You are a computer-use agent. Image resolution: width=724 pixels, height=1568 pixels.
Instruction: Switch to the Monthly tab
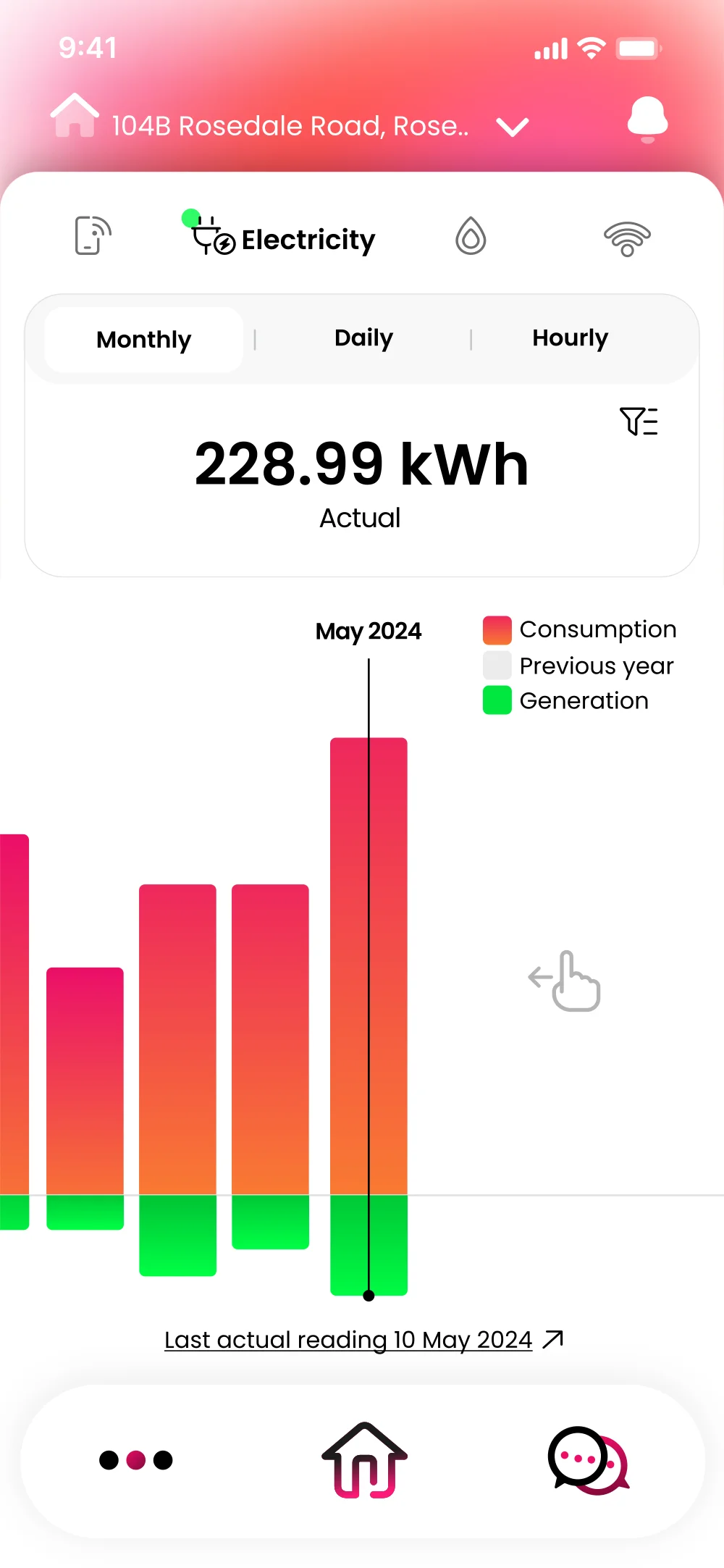[x=143, y=338]
